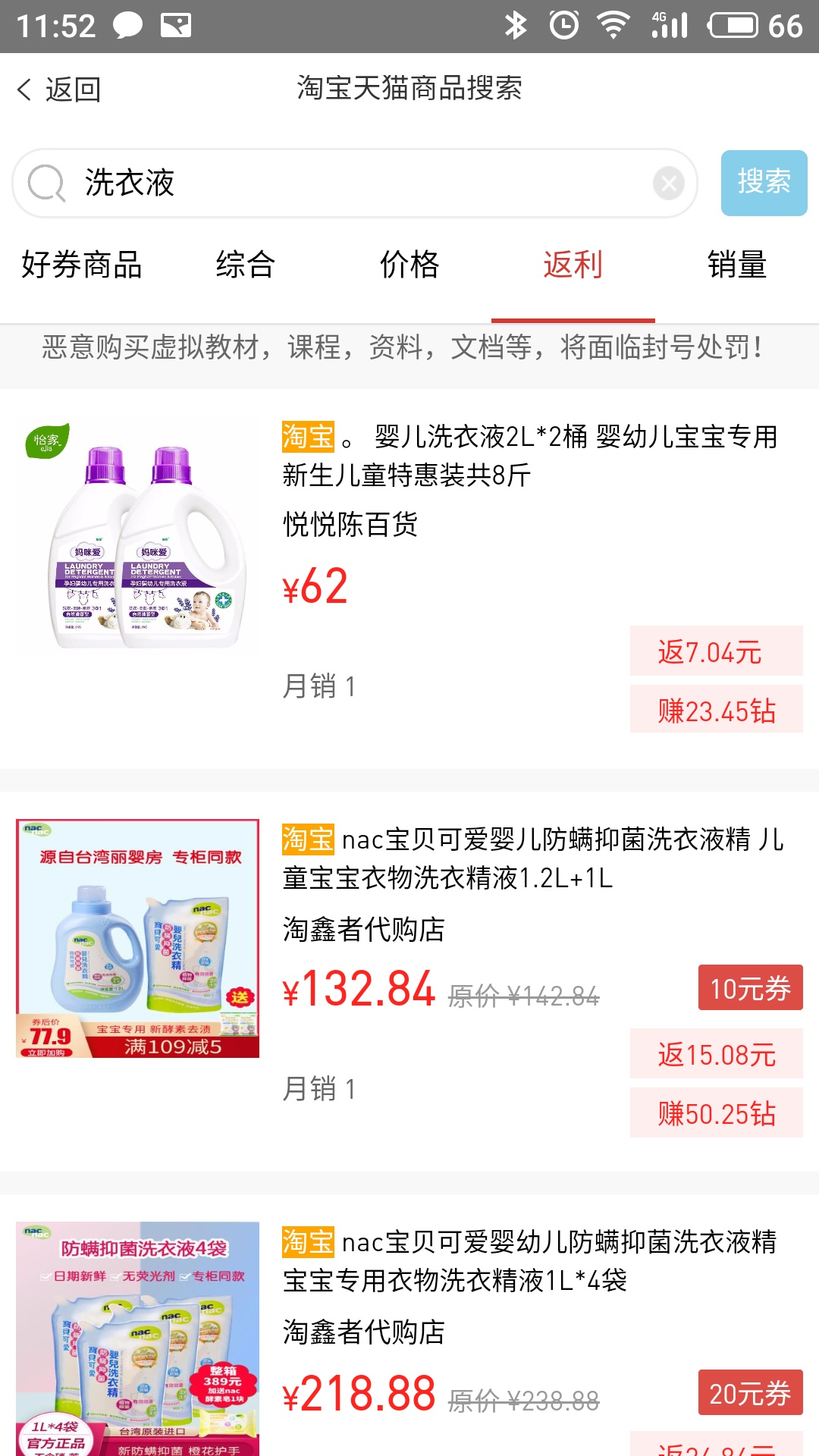The width and height of the screenshot is (819, 1456).
Task: Claim the 20元券 coupon
Action: click(x=750, y=1393)
